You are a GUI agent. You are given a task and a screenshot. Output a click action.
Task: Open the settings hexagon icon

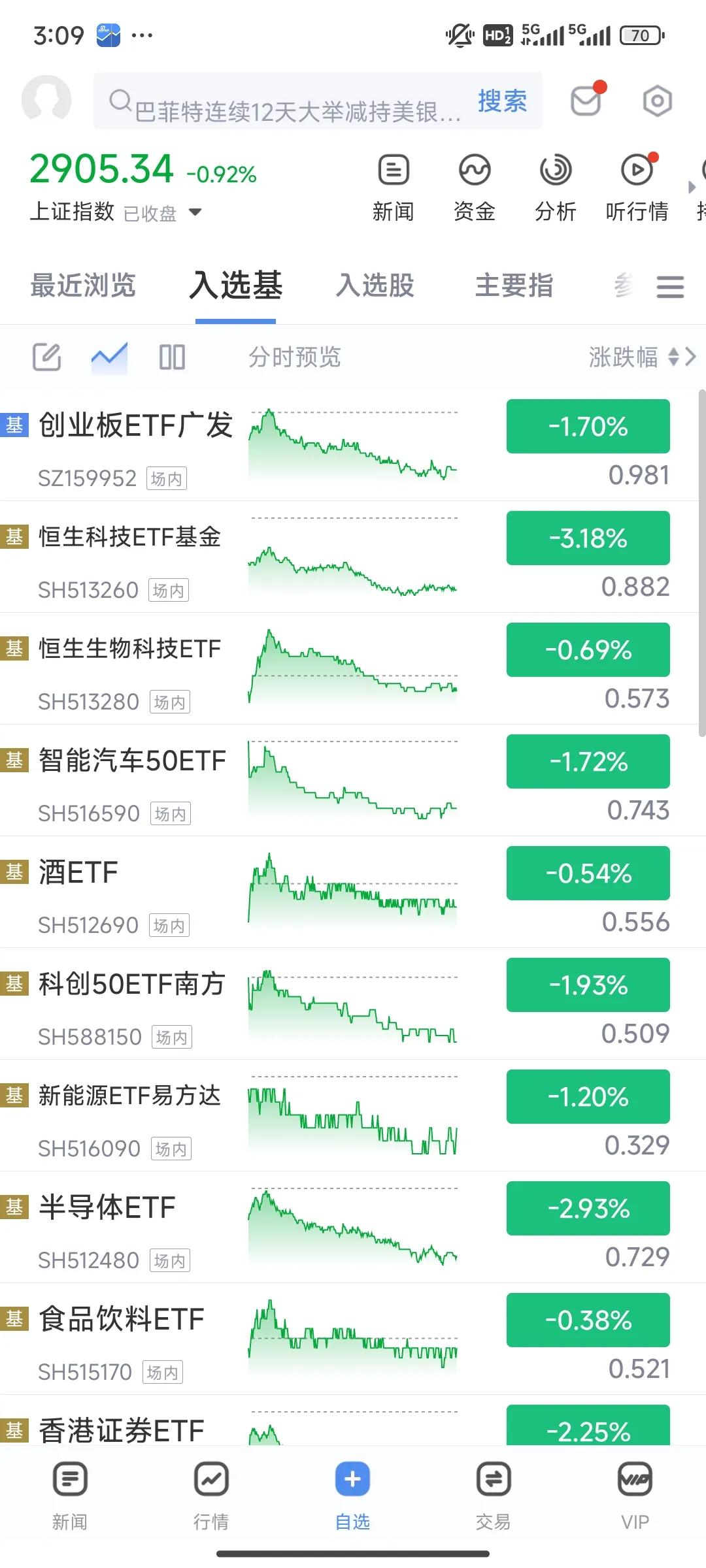(657, 101)
